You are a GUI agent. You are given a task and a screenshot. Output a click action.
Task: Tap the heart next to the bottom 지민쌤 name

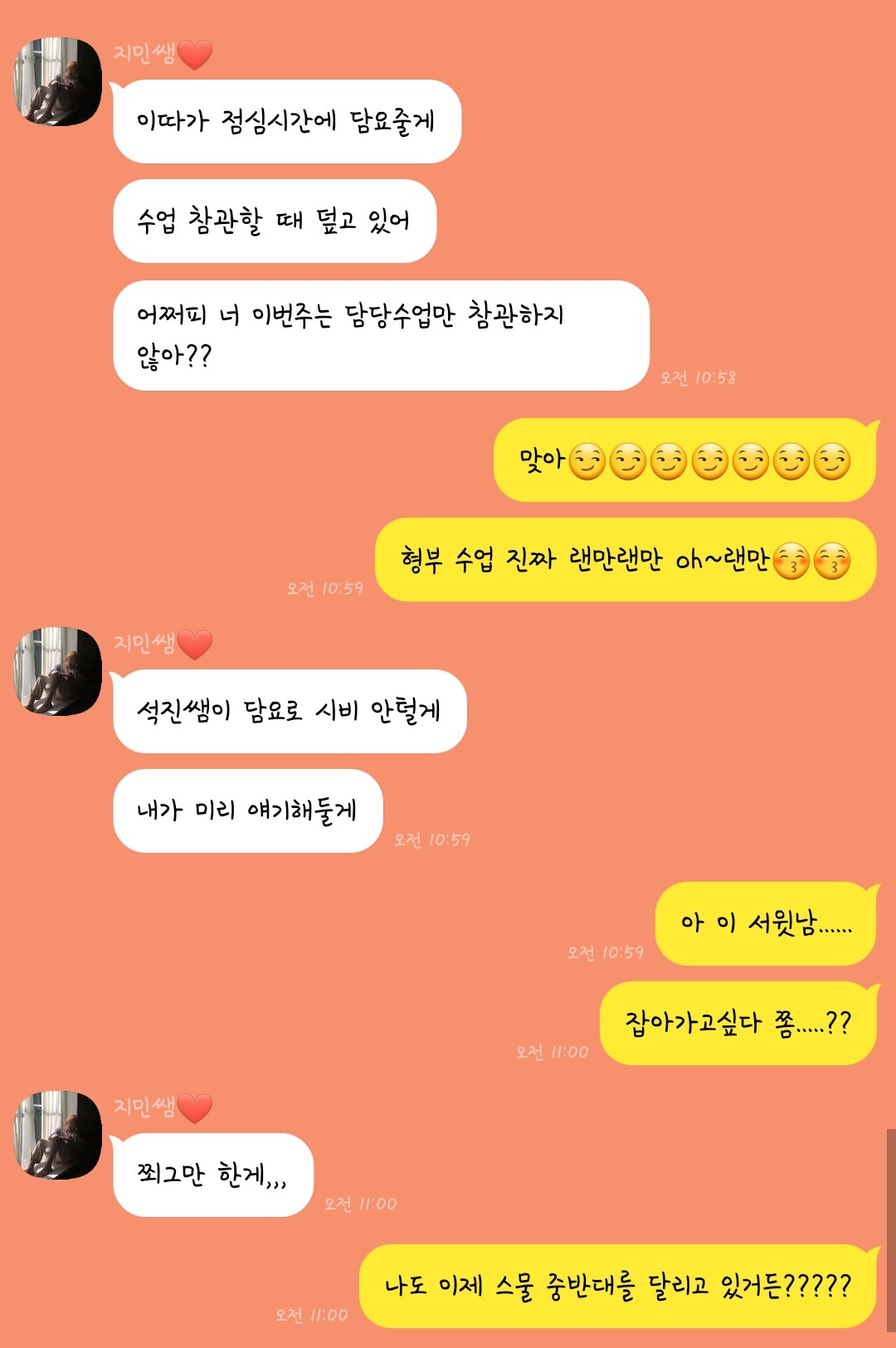(193, 1109)
